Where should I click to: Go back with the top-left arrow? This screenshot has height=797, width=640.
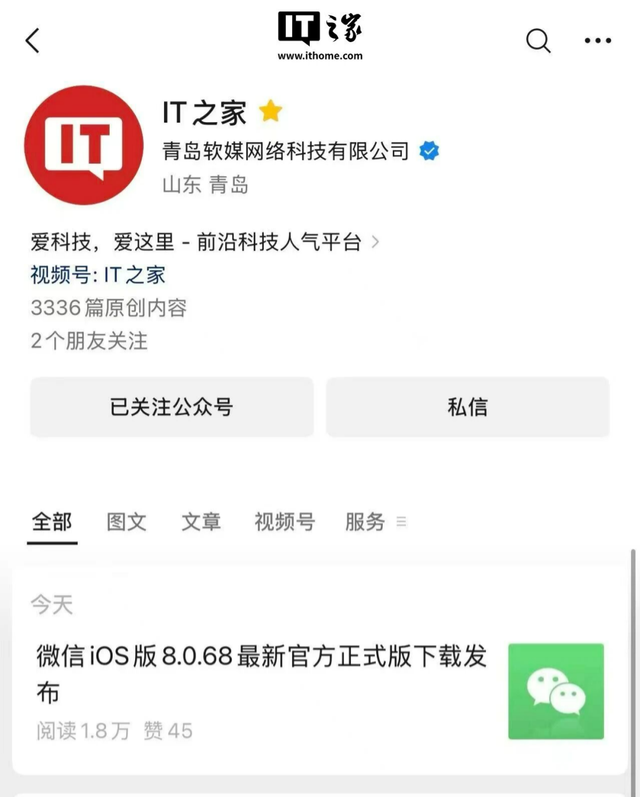pyautogui.click(x=33, y=41)
